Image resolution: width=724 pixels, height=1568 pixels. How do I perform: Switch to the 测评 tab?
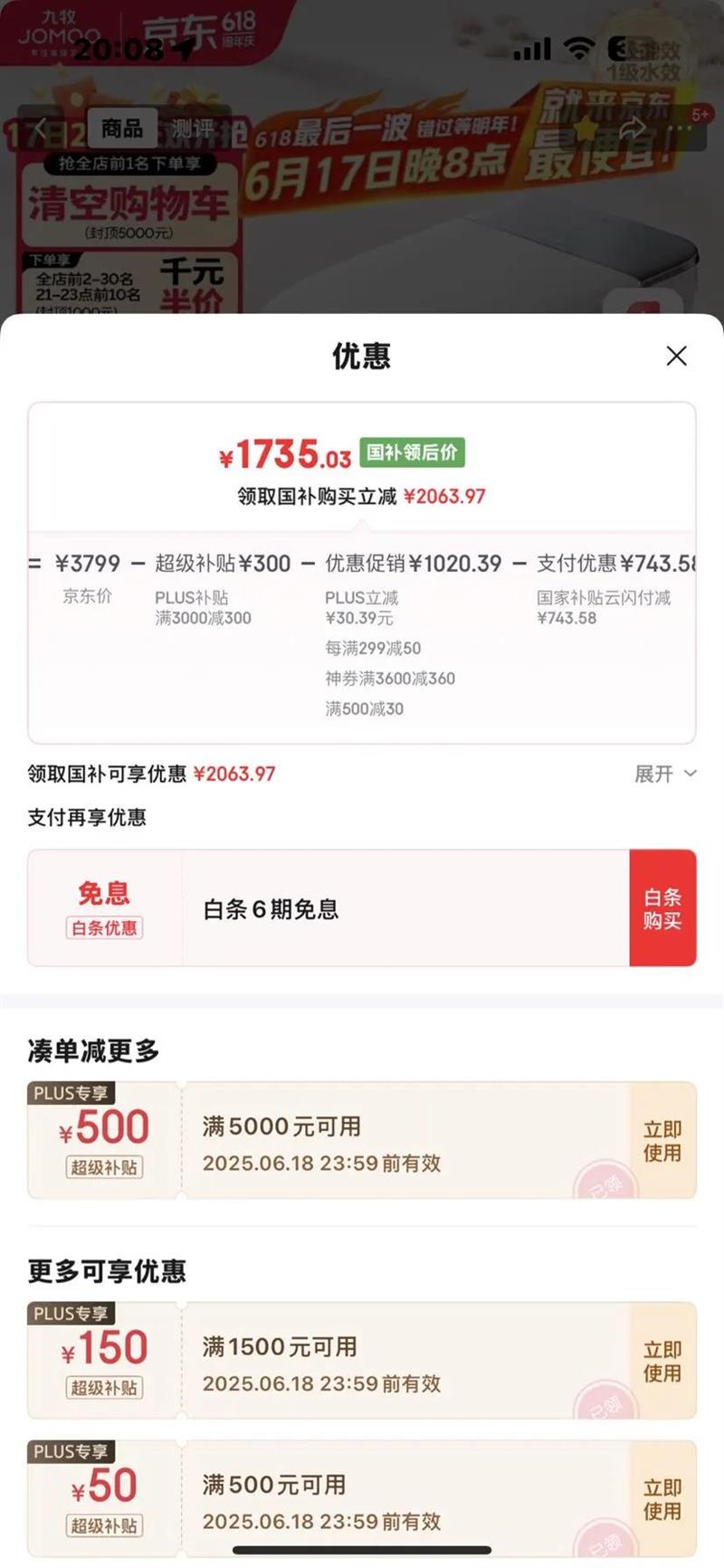[x=193, y=128]
